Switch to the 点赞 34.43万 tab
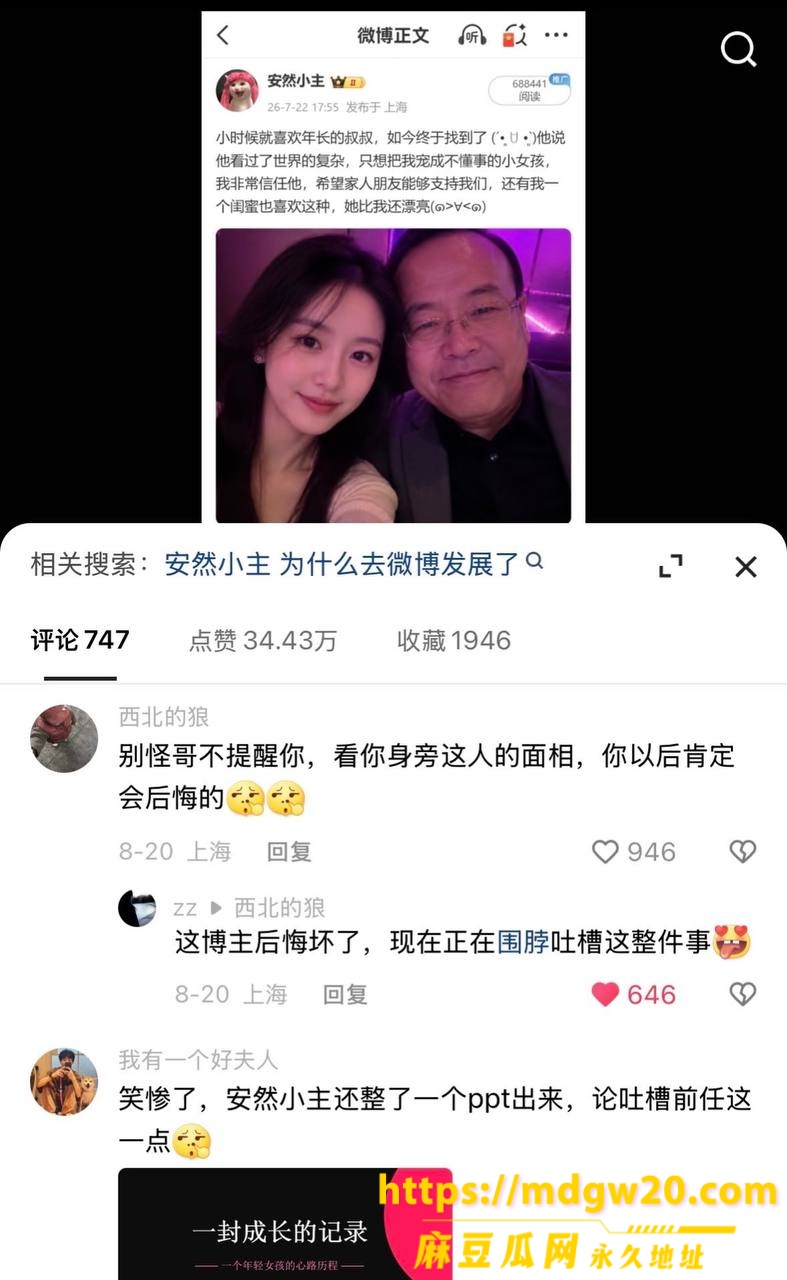The height and width of the screenshot is (1280, 787). click(263, 641)
